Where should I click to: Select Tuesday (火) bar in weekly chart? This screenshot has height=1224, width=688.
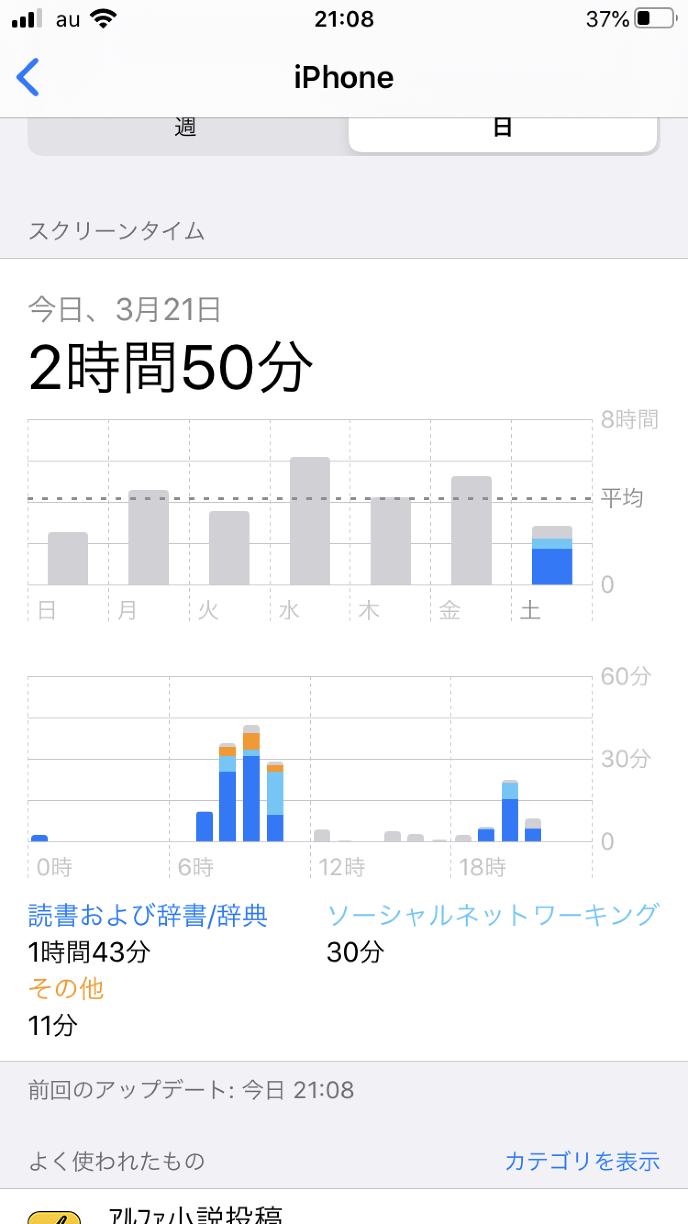(x=229, y=548)
